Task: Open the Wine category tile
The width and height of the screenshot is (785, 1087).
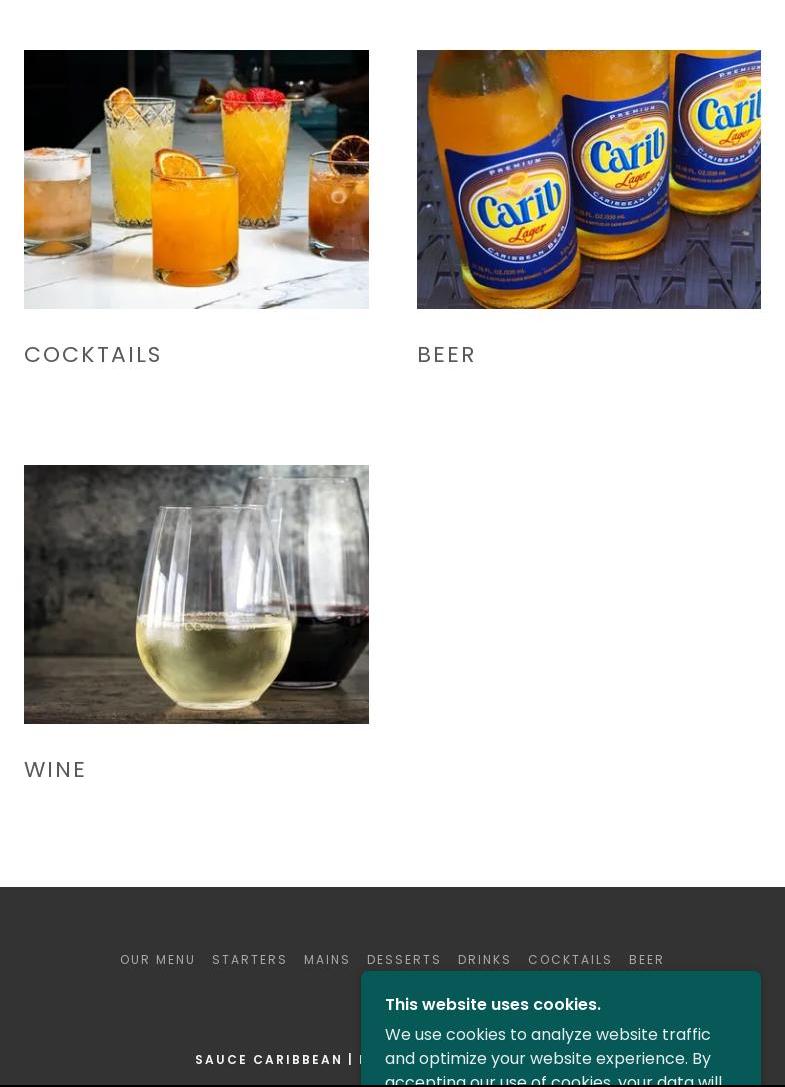Action: coord(196,594)
